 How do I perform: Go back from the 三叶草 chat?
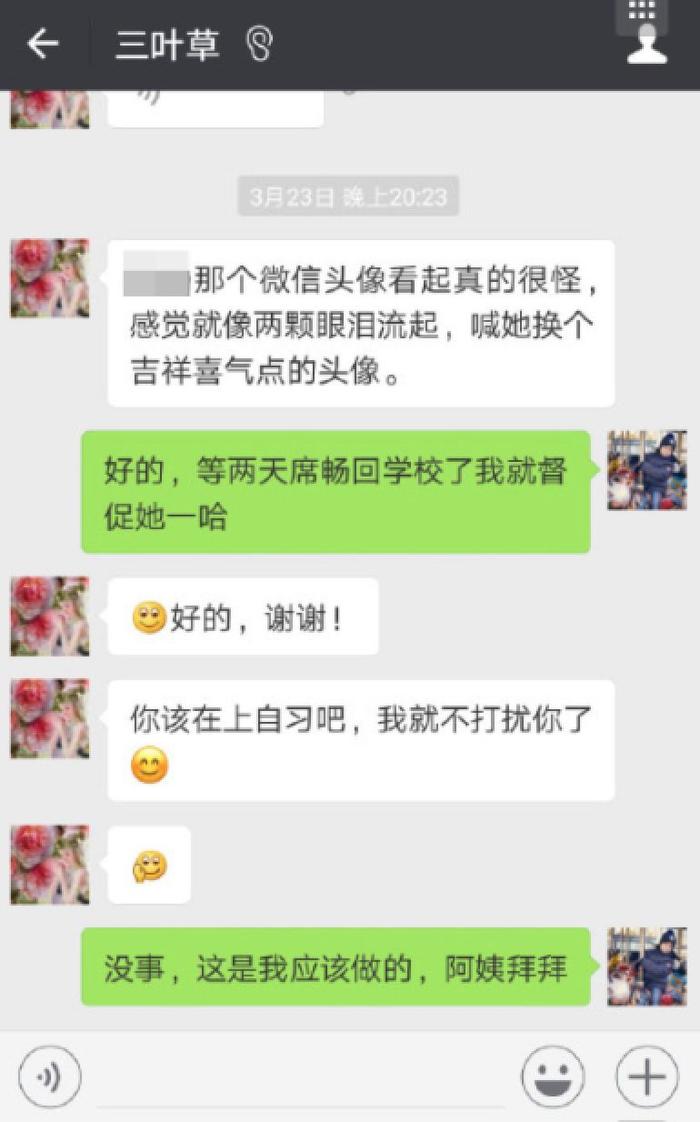42,44
